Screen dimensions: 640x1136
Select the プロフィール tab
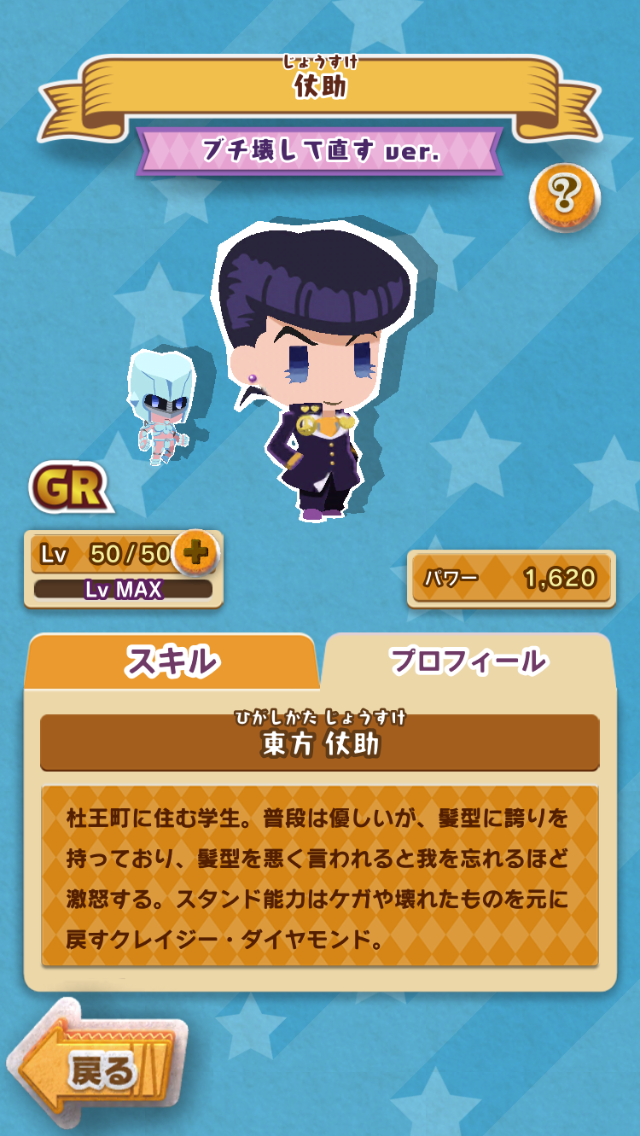[468, 661]
